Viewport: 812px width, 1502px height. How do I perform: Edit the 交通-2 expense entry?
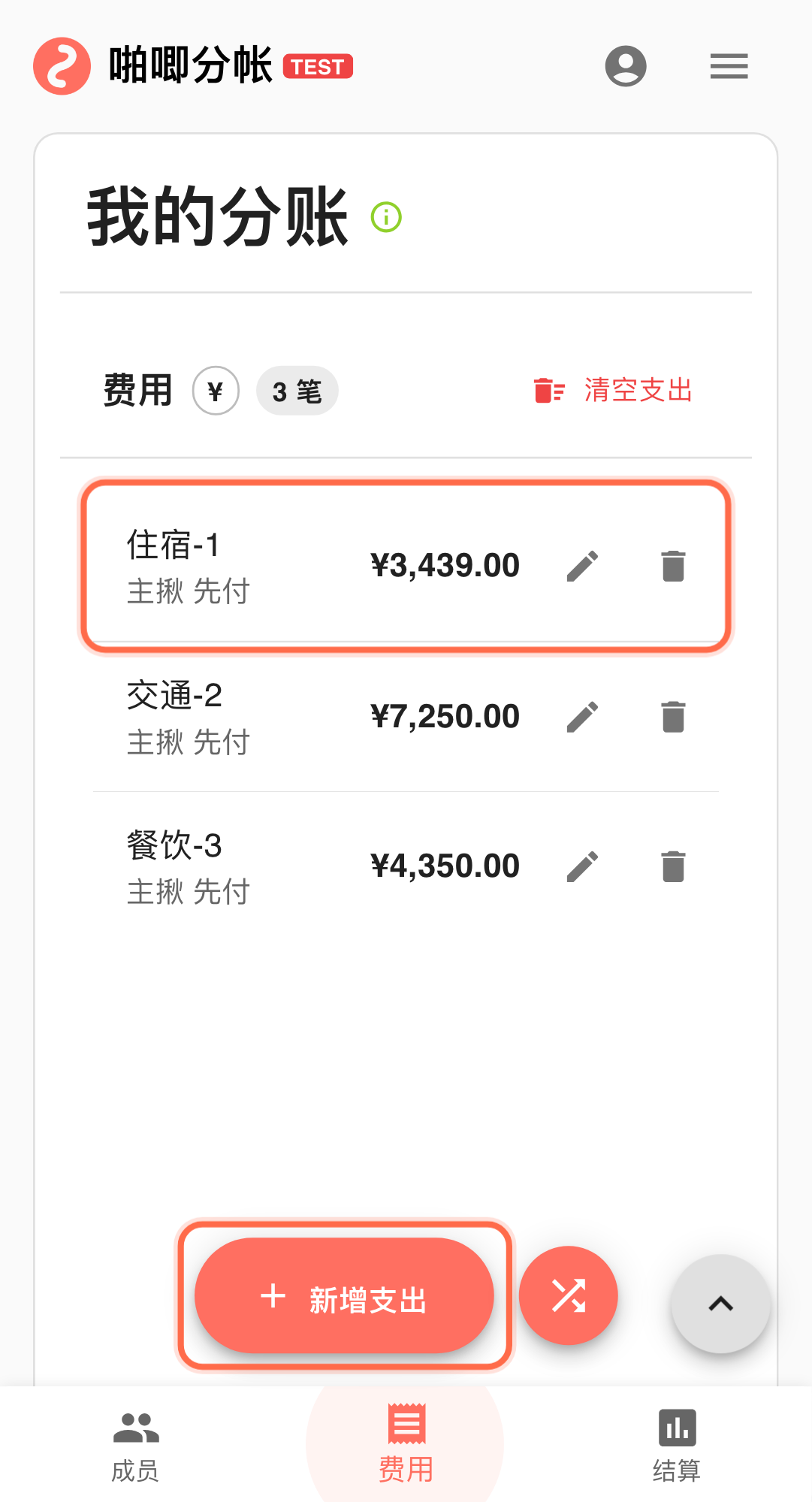(582, 715)
